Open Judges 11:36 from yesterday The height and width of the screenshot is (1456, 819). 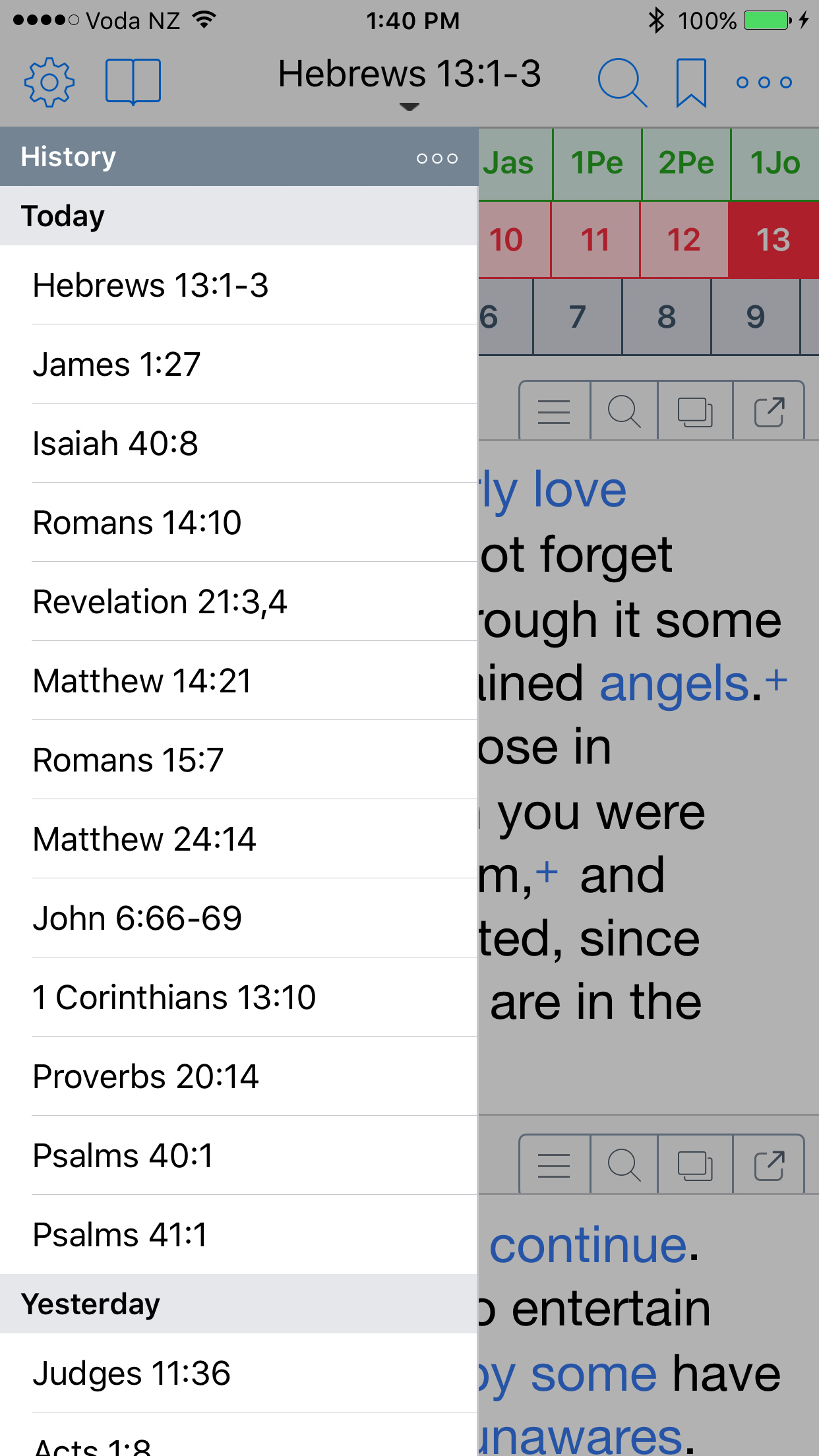point(132,1374)
